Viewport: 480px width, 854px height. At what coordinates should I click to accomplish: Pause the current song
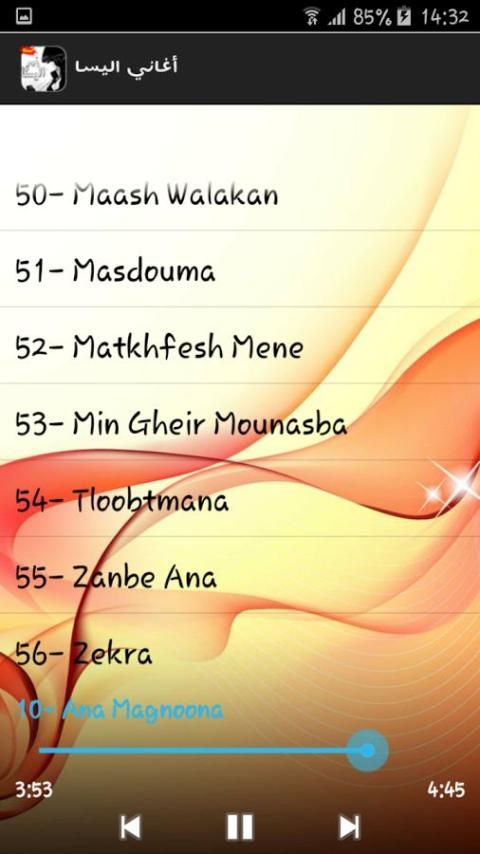[x=240, y=827]
